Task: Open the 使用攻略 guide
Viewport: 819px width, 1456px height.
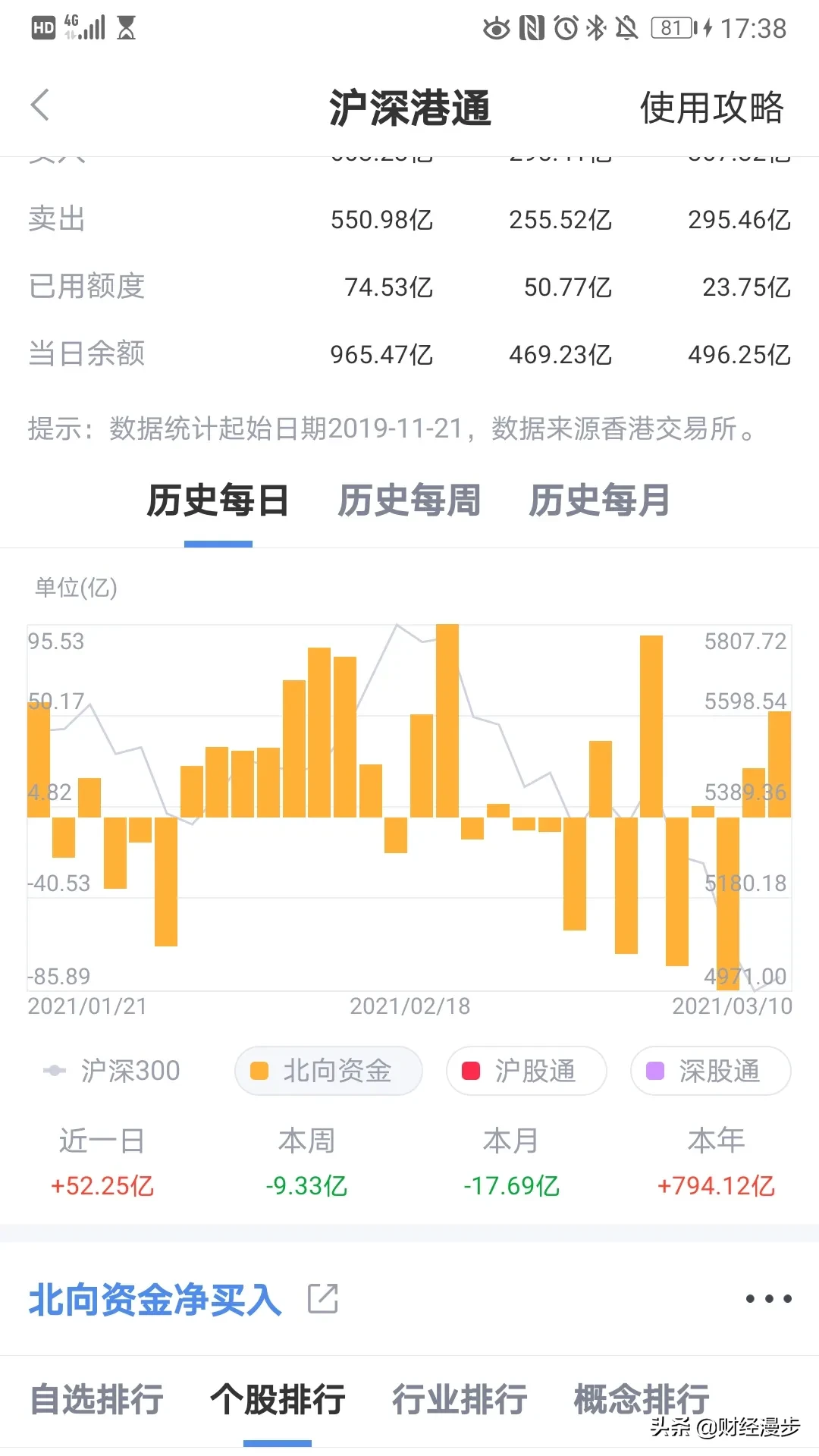Action: coord(711,107)
